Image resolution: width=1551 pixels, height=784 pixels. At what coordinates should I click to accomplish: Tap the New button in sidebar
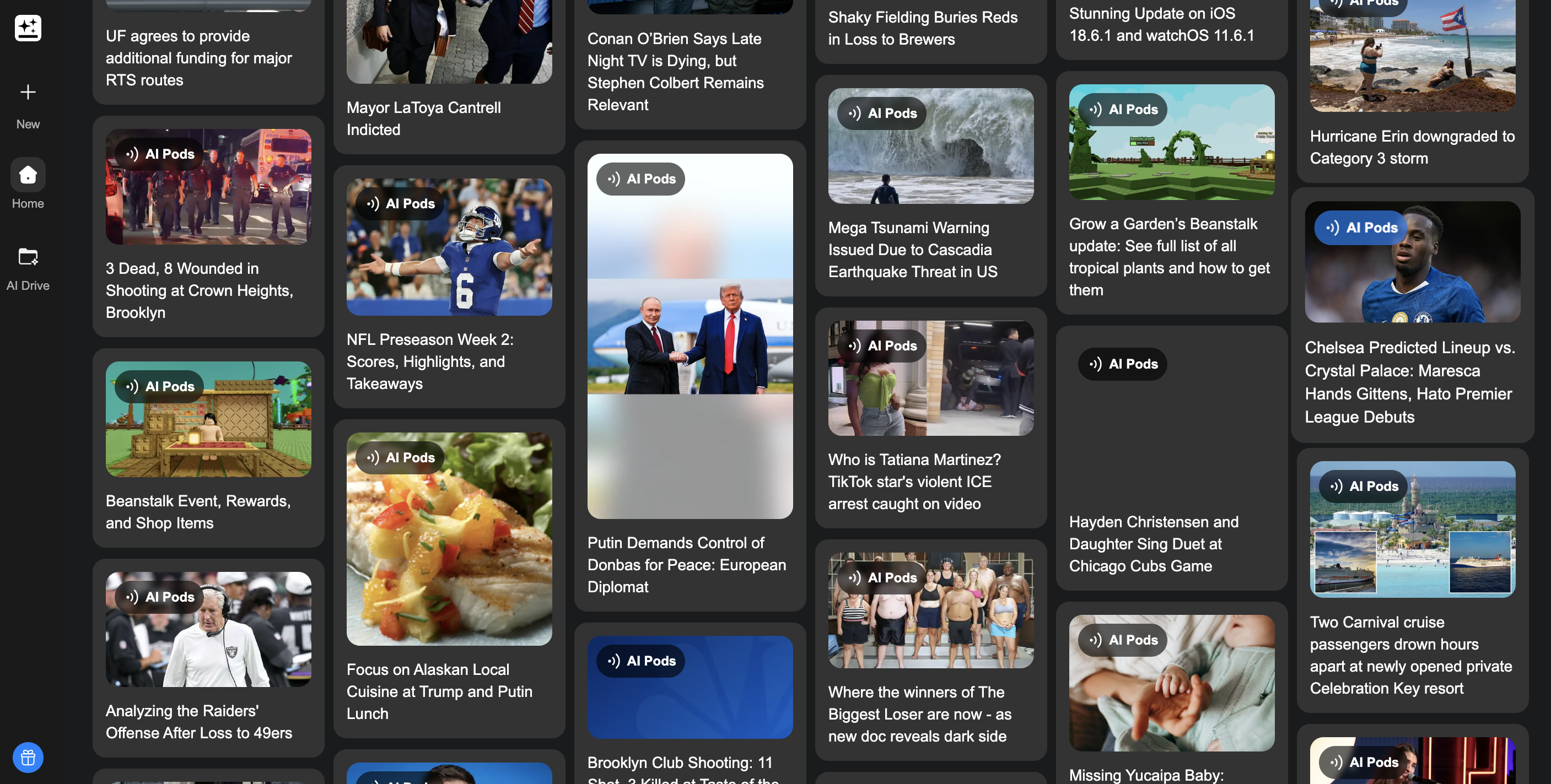[28, 104]
